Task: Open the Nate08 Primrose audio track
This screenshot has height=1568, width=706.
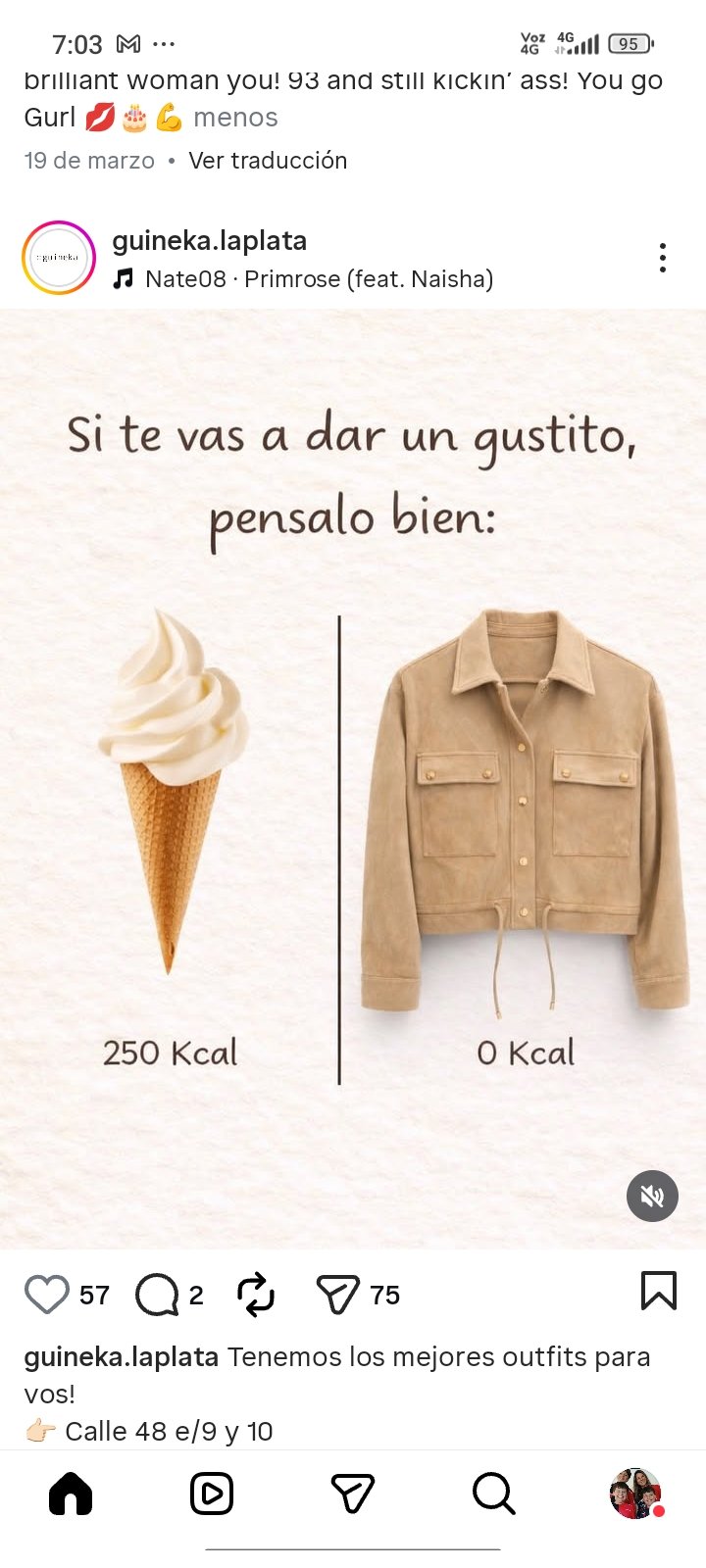Action: point(318,279)
